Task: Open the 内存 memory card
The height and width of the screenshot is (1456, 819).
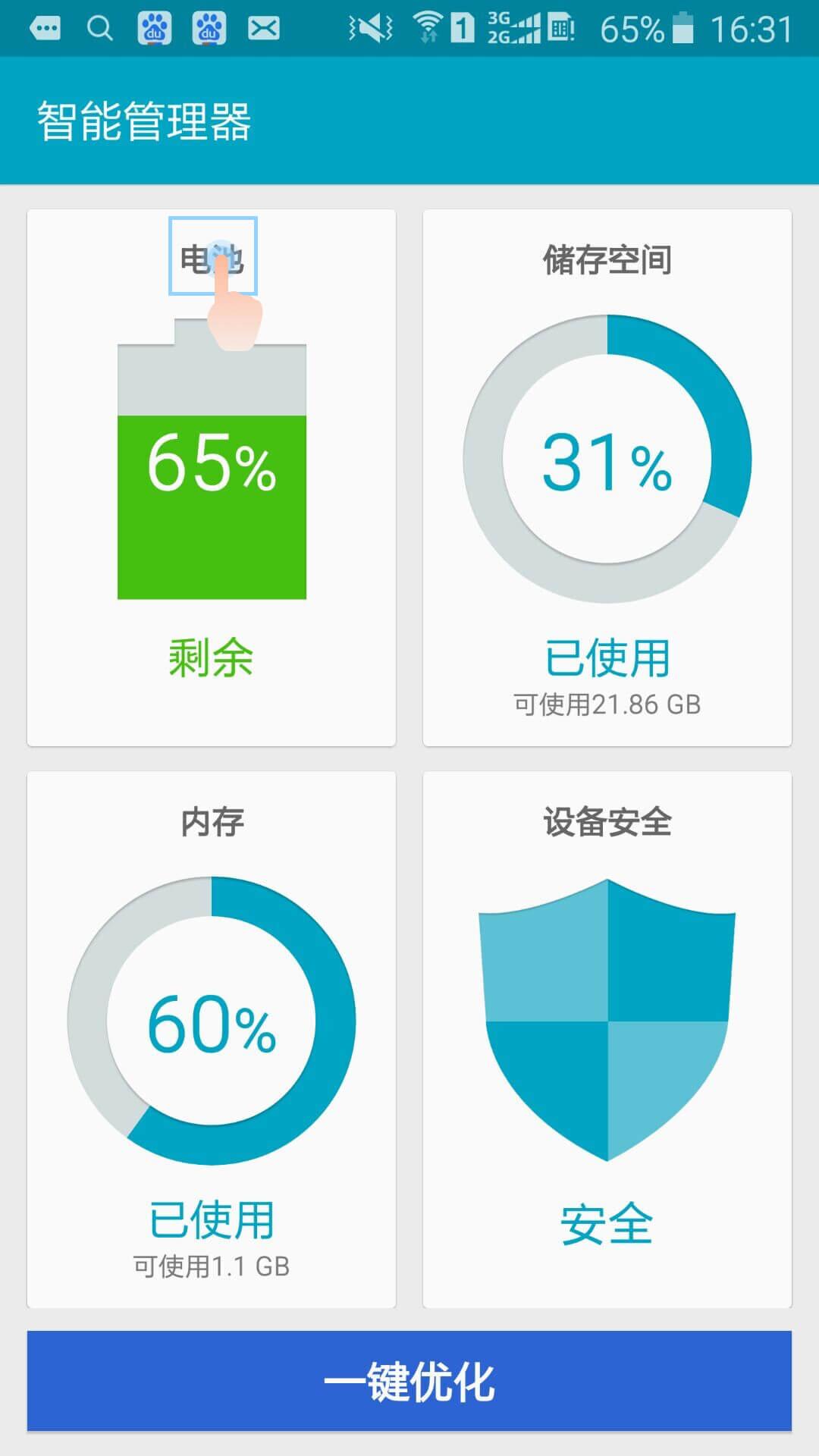Action: point(211,1039)
